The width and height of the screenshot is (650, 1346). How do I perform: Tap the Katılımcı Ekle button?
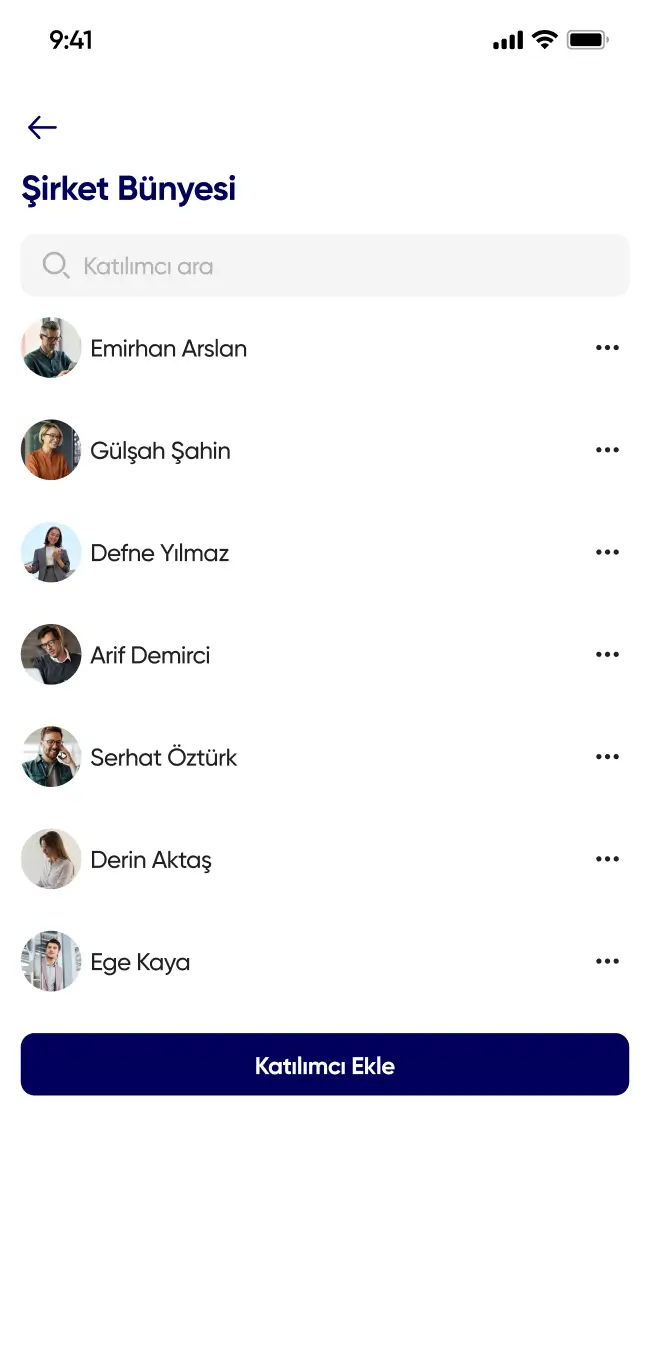325,1065
